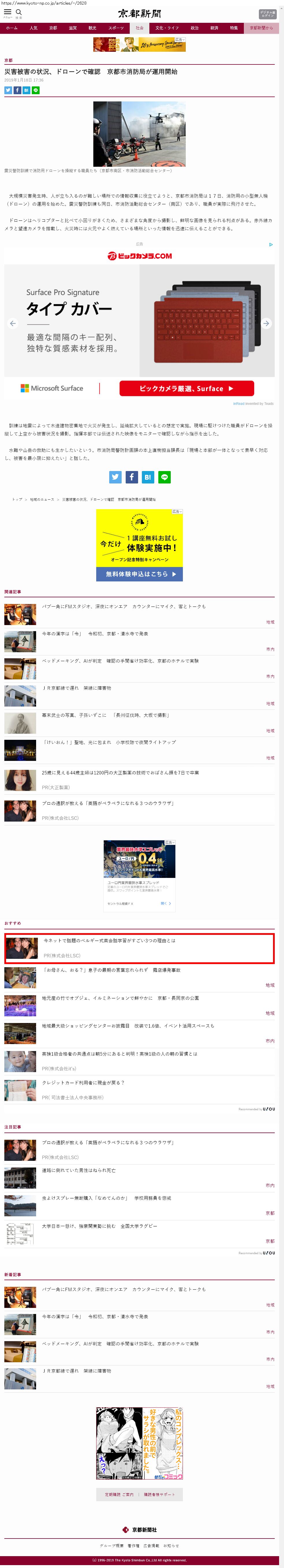The width and height of the screenshot is (284, 1568).
Task: Share on Twitter below the headline
Action: [8, 90]
